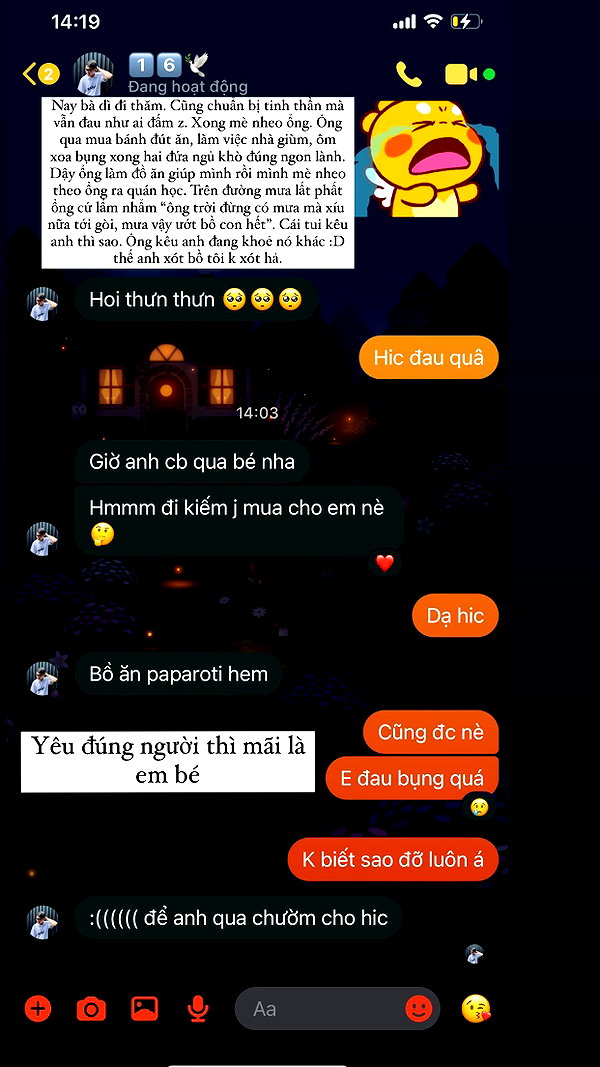Open the photo gallery picker

point(145,1008)
